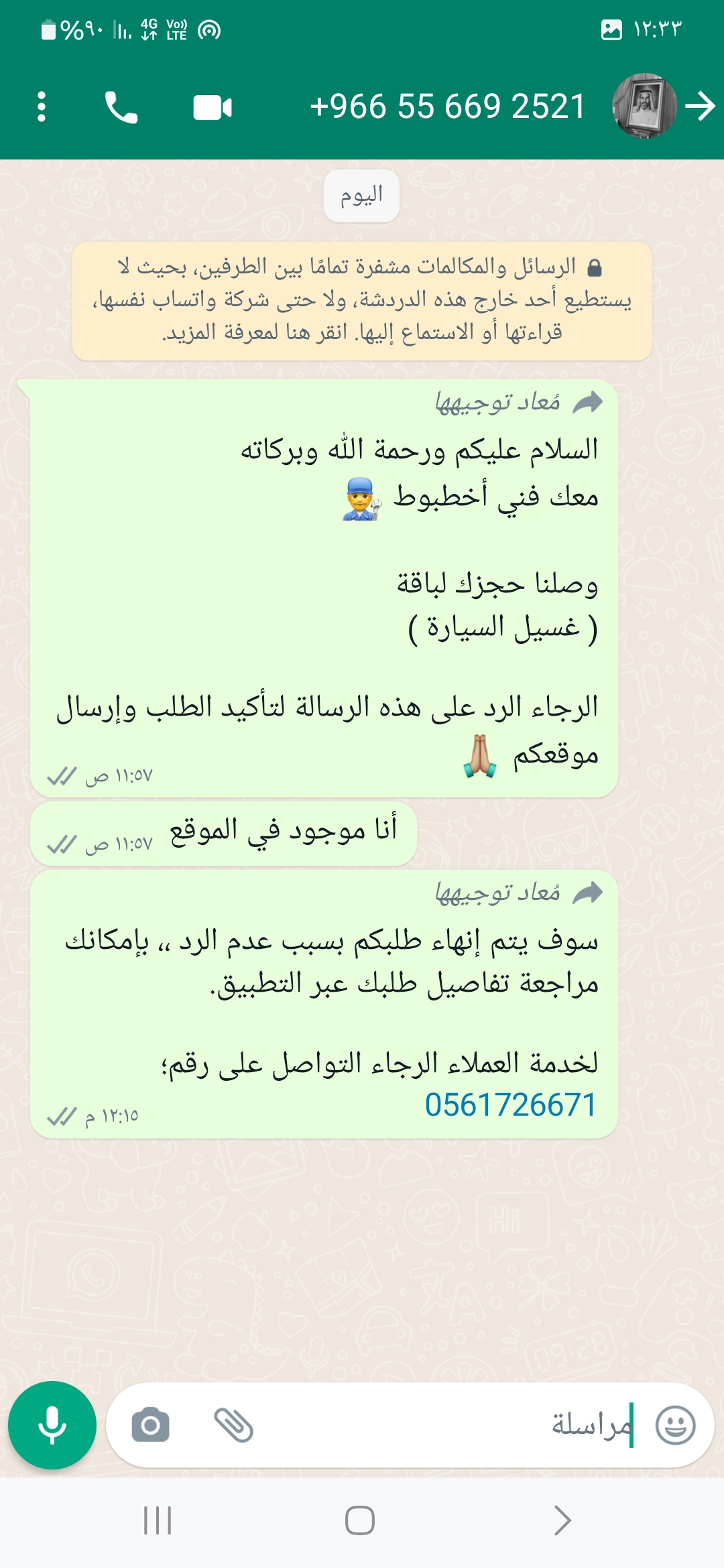Start a video call with this contact
The image size is (724, 1568).
[x=213, y=107]
